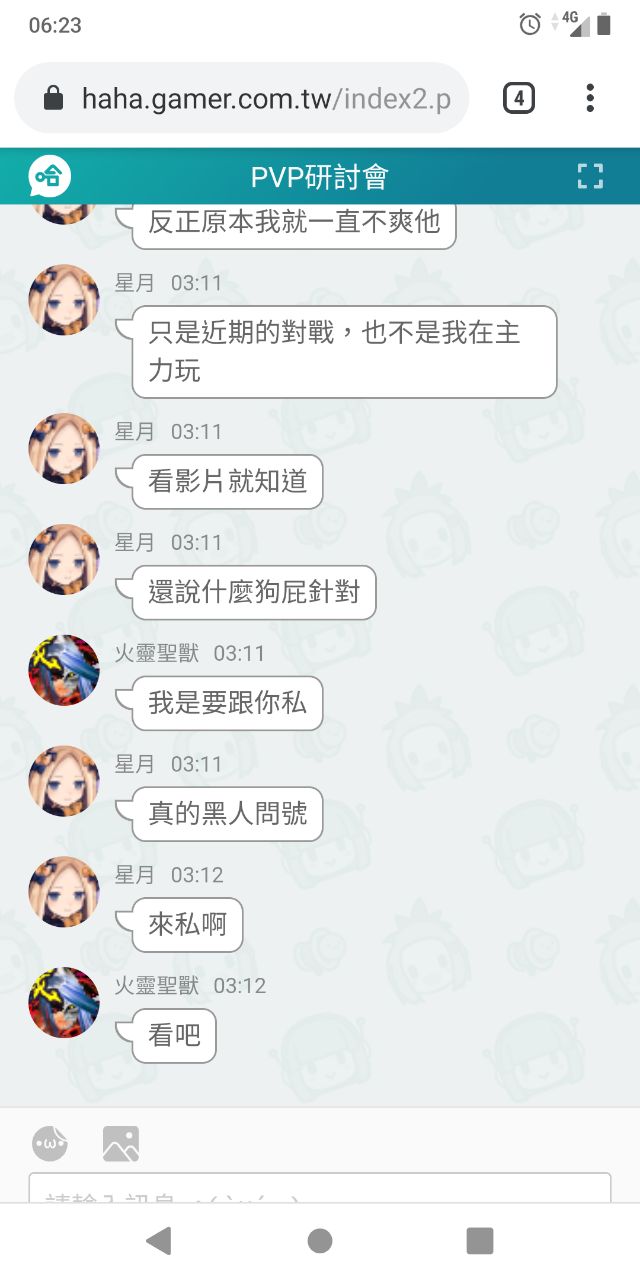Open Chrome's overflow menu
The height and width of the screenshot is (1280, 640).
tap(590, 98)
